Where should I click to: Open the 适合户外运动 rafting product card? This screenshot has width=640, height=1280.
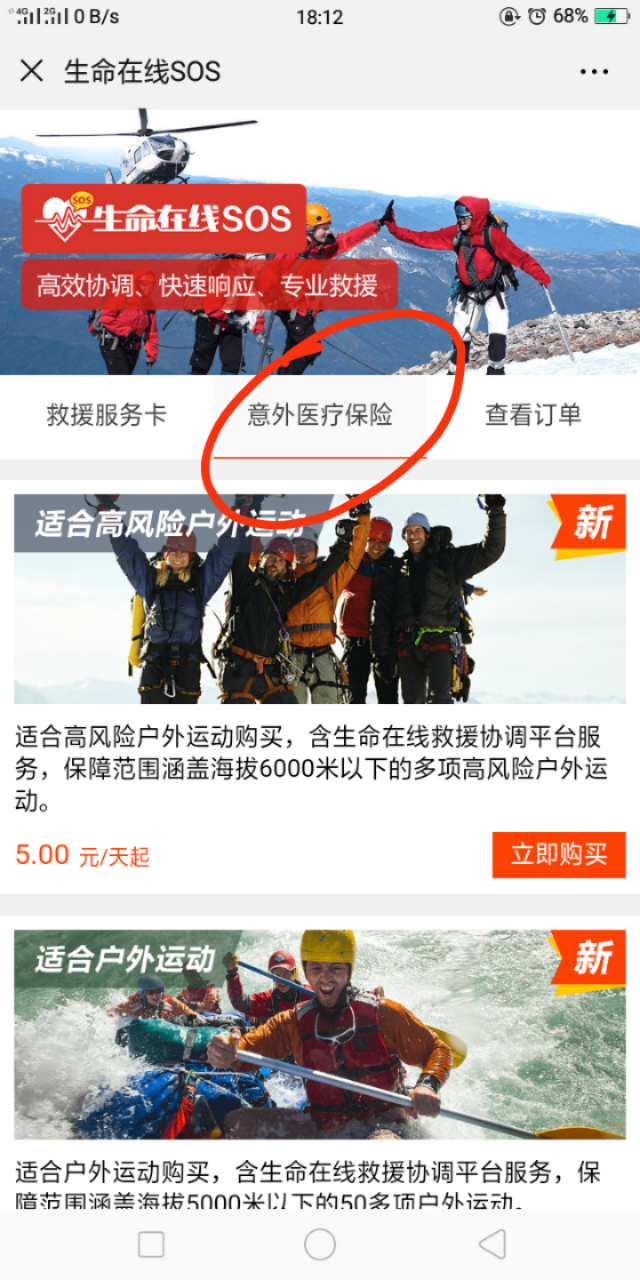tap(320, 1035)
